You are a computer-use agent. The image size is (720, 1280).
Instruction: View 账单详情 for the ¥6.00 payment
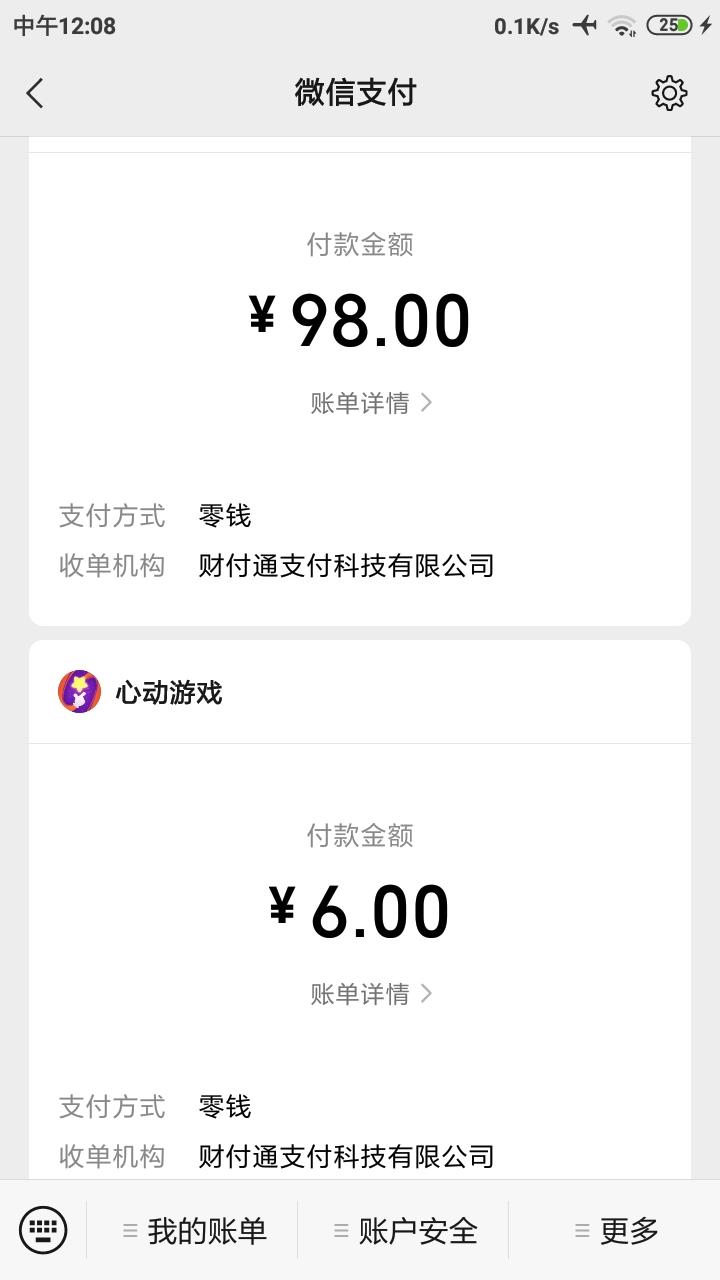371,994
